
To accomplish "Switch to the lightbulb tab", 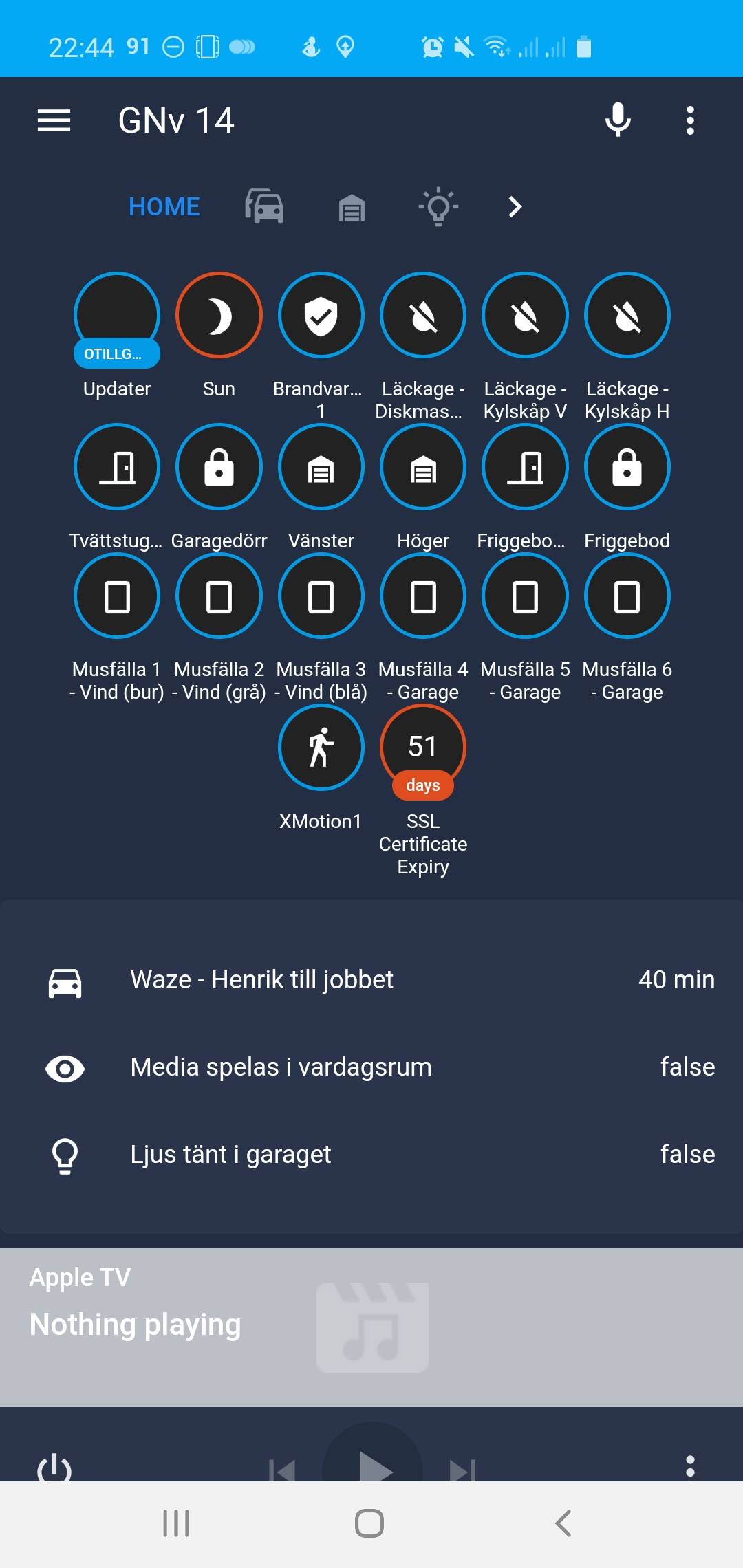I will click(x=439, y=206).
